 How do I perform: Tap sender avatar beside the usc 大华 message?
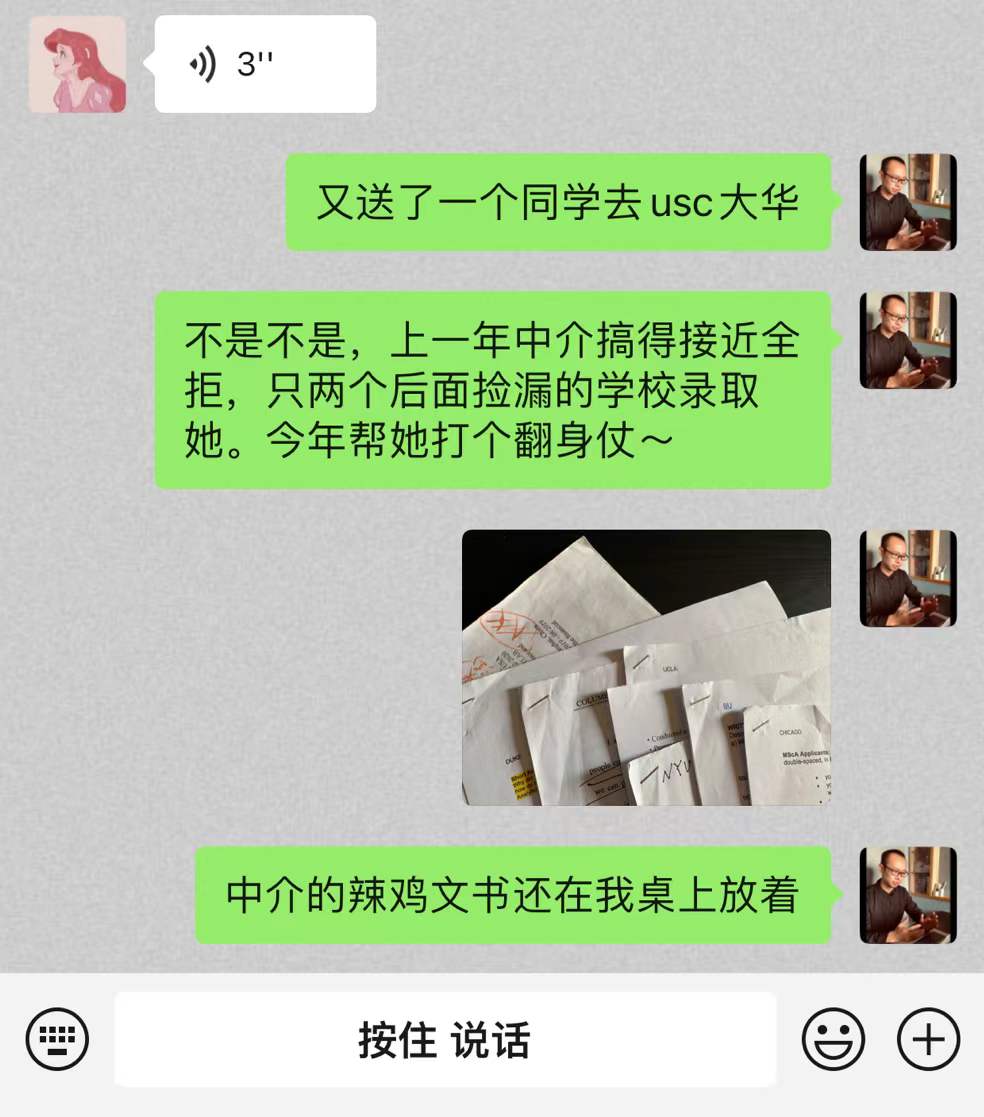click(x=908, y=202)
